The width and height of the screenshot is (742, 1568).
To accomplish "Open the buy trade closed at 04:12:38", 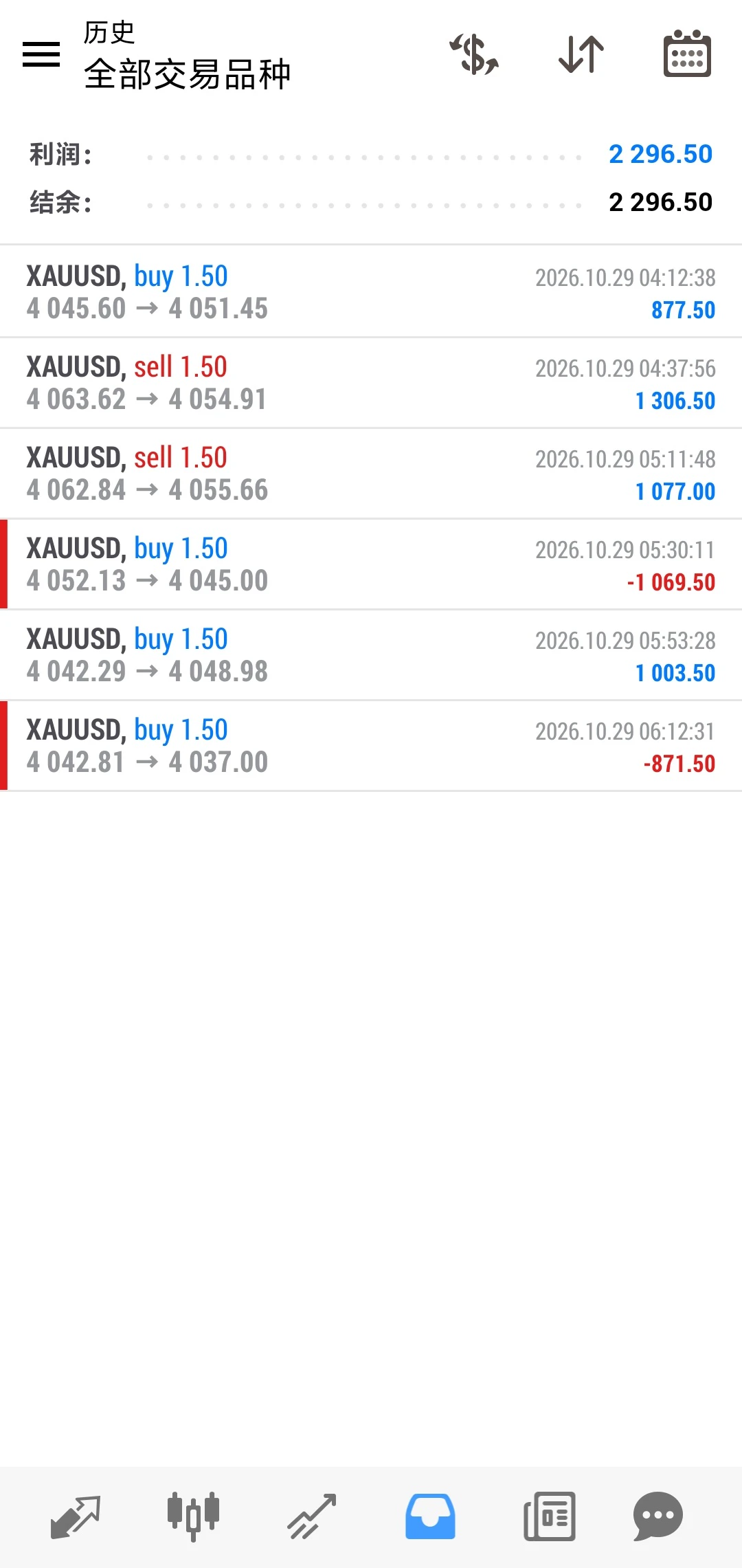I will pyautogui.click(x=371, y=291).
